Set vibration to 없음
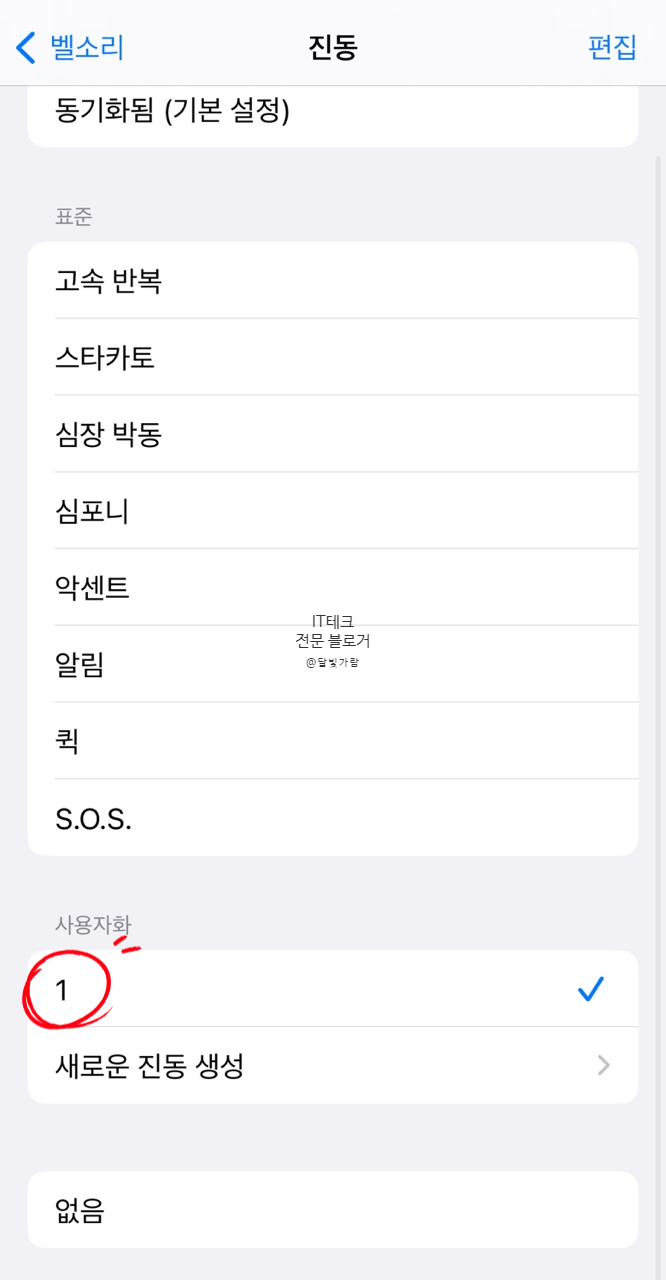Screen dimensions: 666x1280 pos(332,1211)
